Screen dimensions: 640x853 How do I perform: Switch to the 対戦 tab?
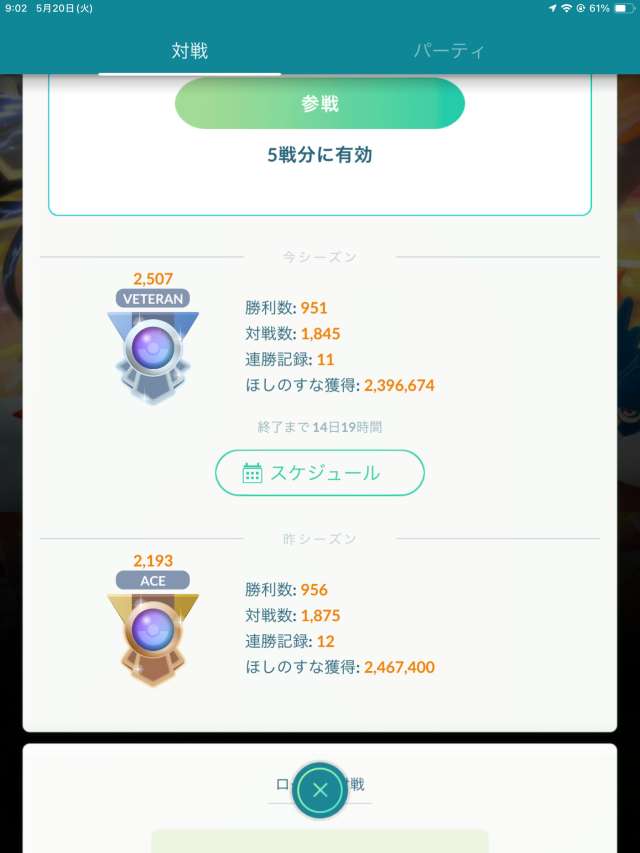189,51
